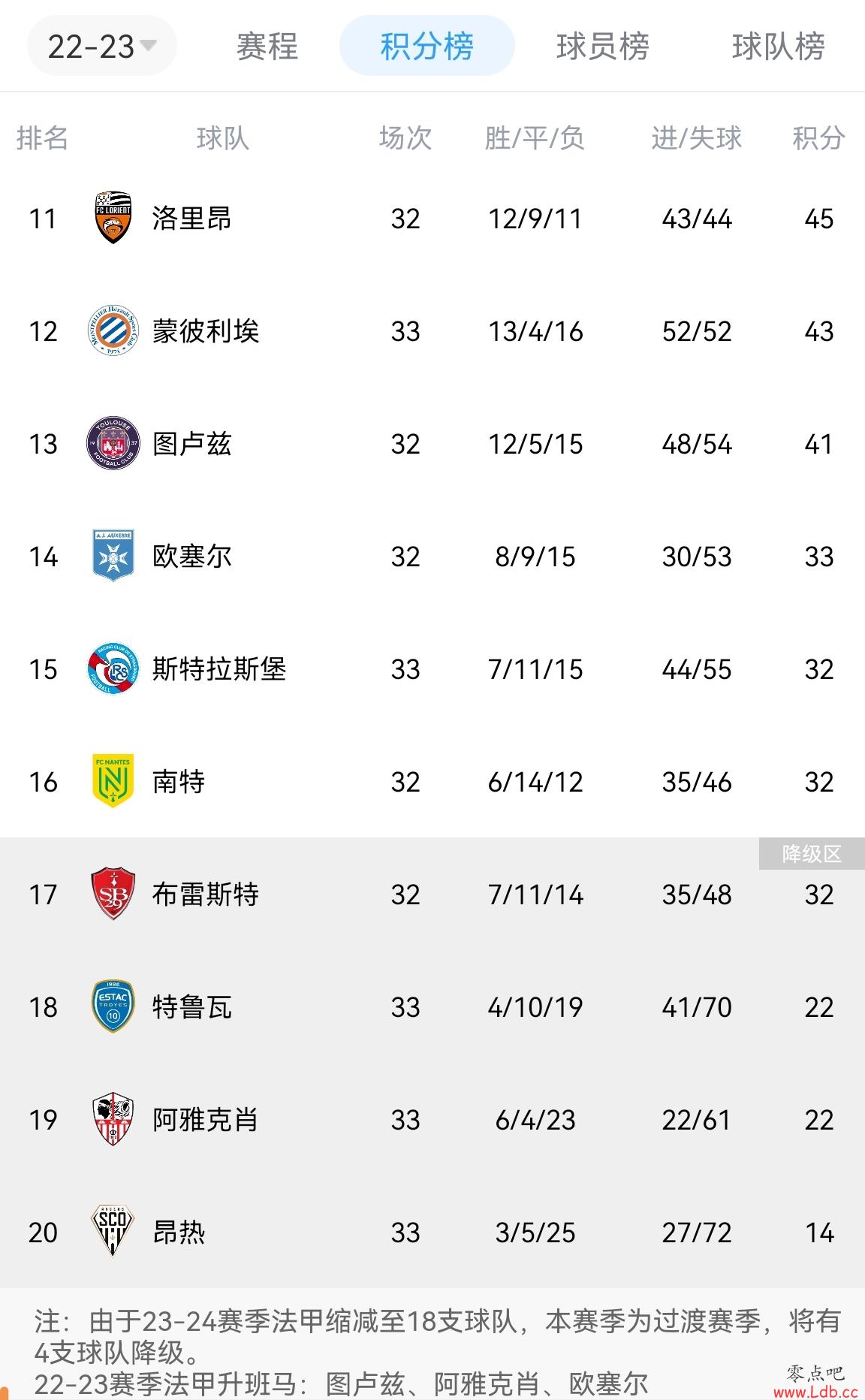Open the 阿雅克肖 team row
Image resolution: width=865 pixels, height=1400 pixels.
click(x=432, y=1120)
